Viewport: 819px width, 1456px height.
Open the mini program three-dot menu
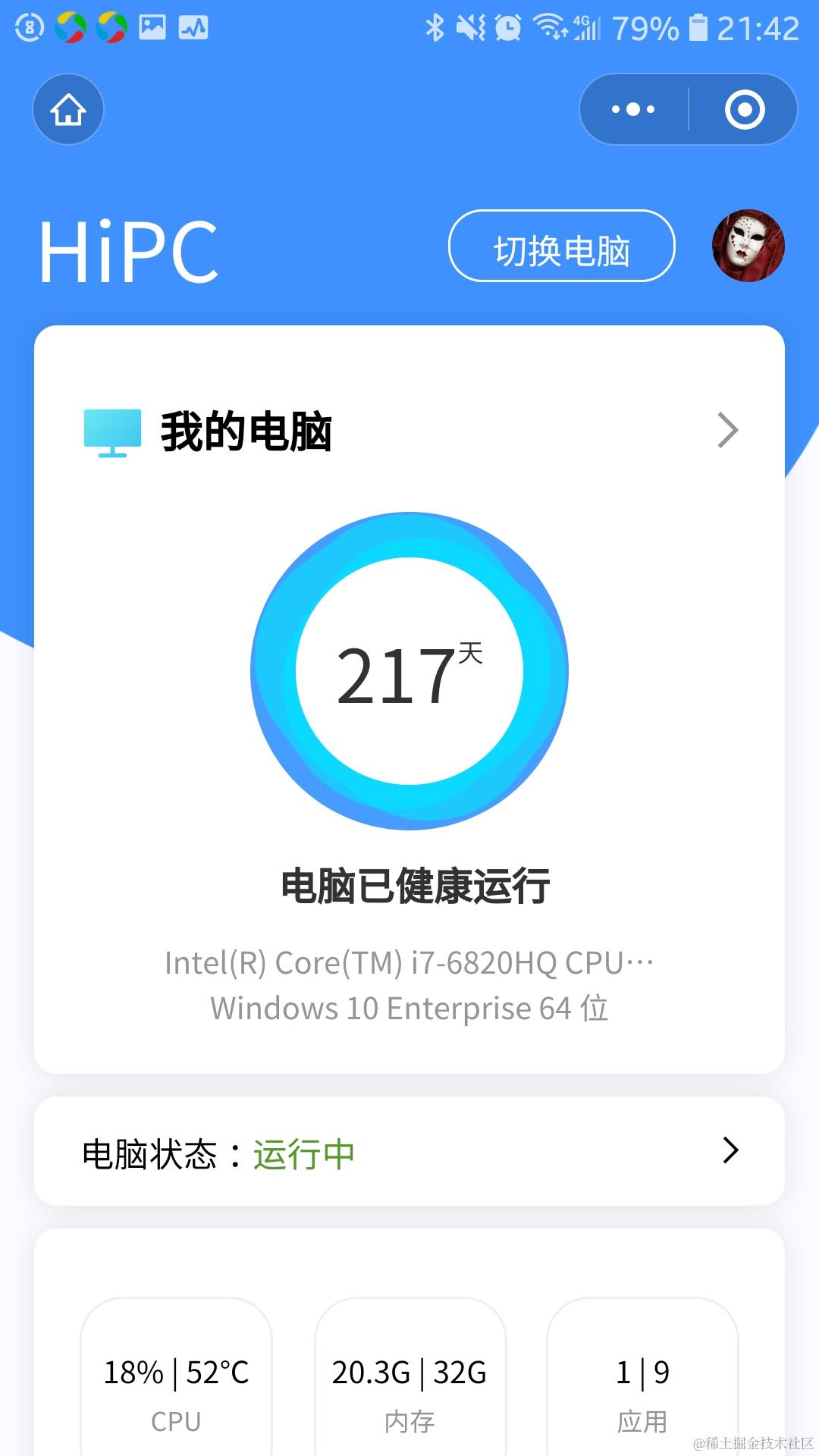point(633,109)
